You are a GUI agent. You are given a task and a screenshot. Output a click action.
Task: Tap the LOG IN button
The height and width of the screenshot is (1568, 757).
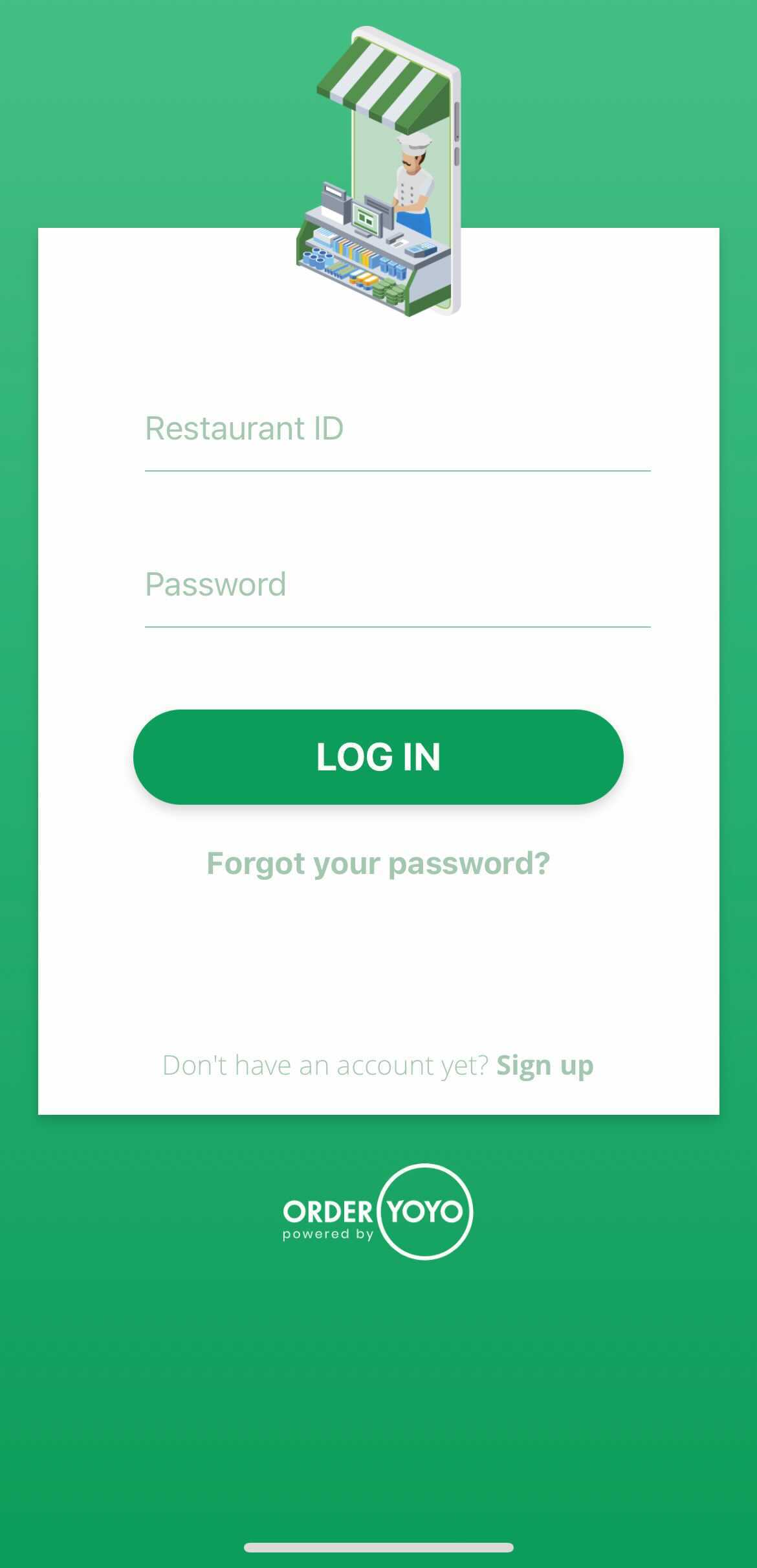pyautogui.click(x=378, y=757)
